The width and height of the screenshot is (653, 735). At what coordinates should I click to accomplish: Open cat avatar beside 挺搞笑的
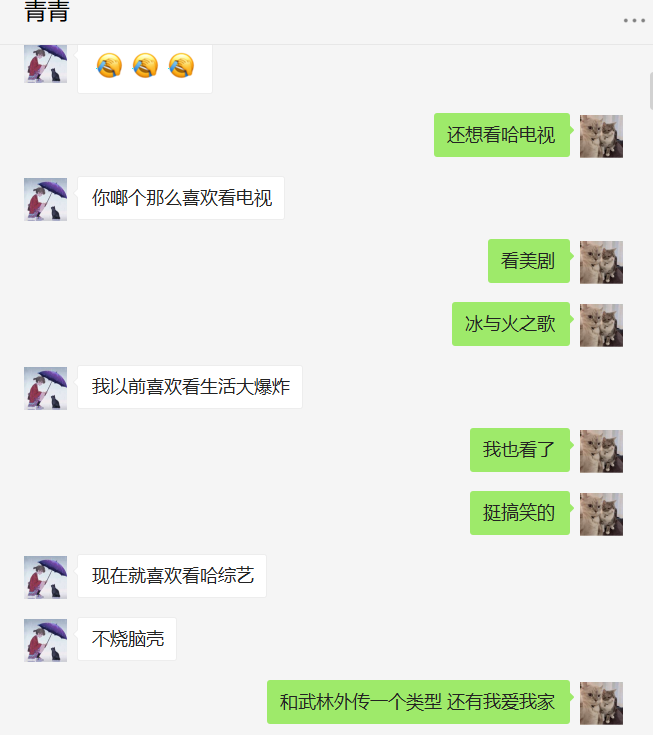[x=601, y=514]
